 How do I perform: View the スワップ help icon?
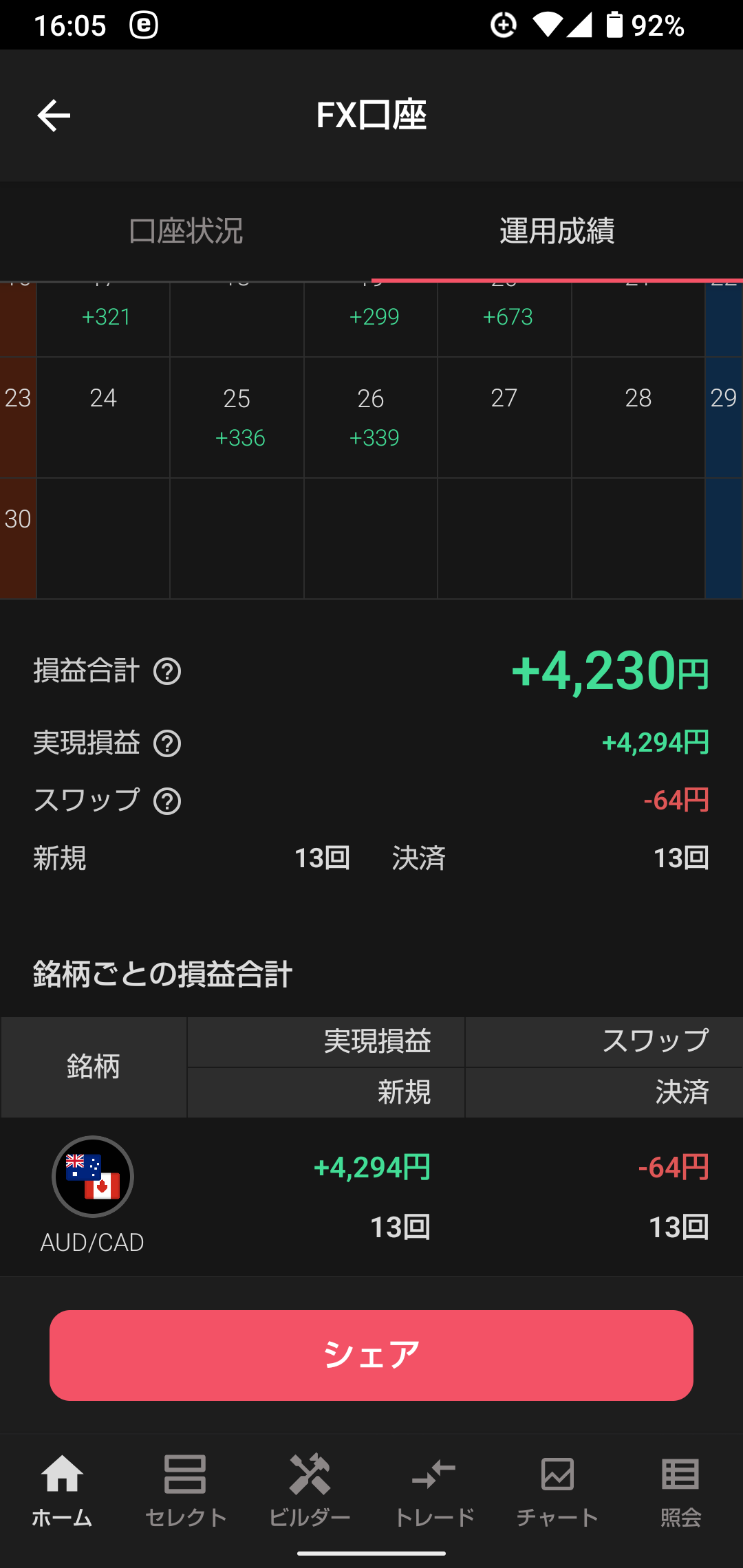pyautogui.click(x=167, y=801)
